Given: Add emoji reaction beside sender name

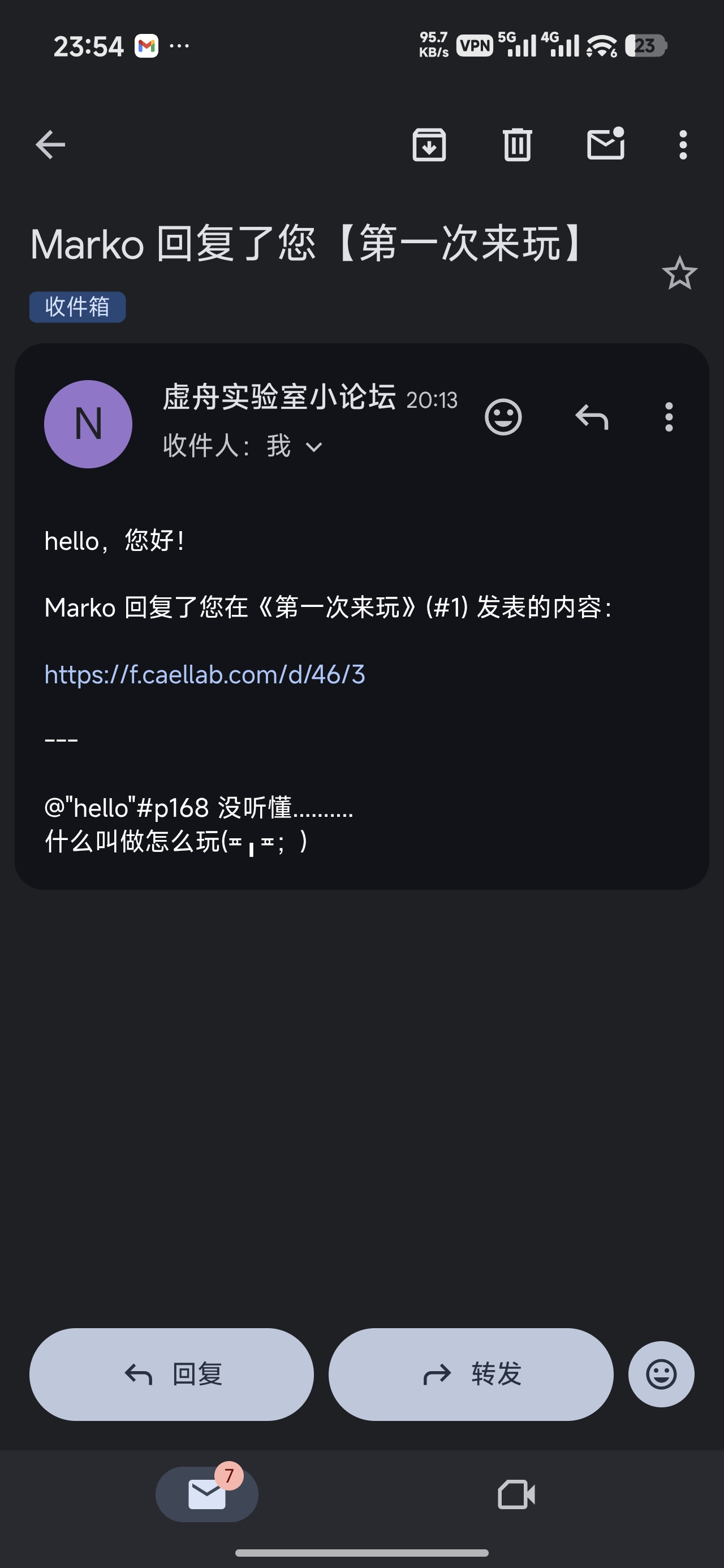Looking at the screenshot, I should pos(503,417).
